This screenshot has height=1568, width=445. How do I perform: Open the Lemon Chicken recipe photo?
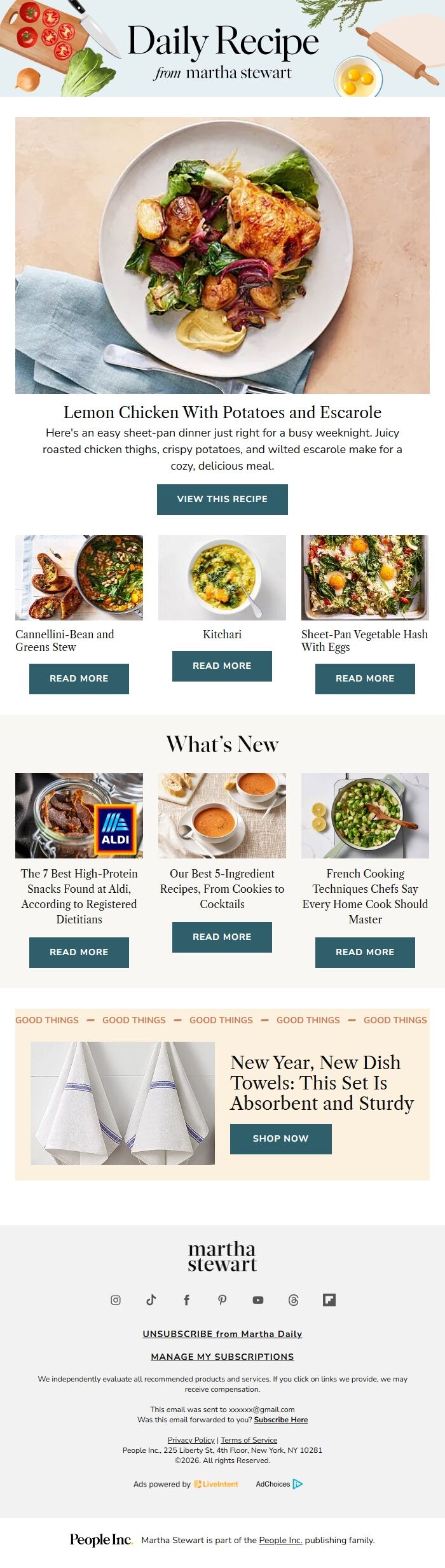[x=222, y=255]
